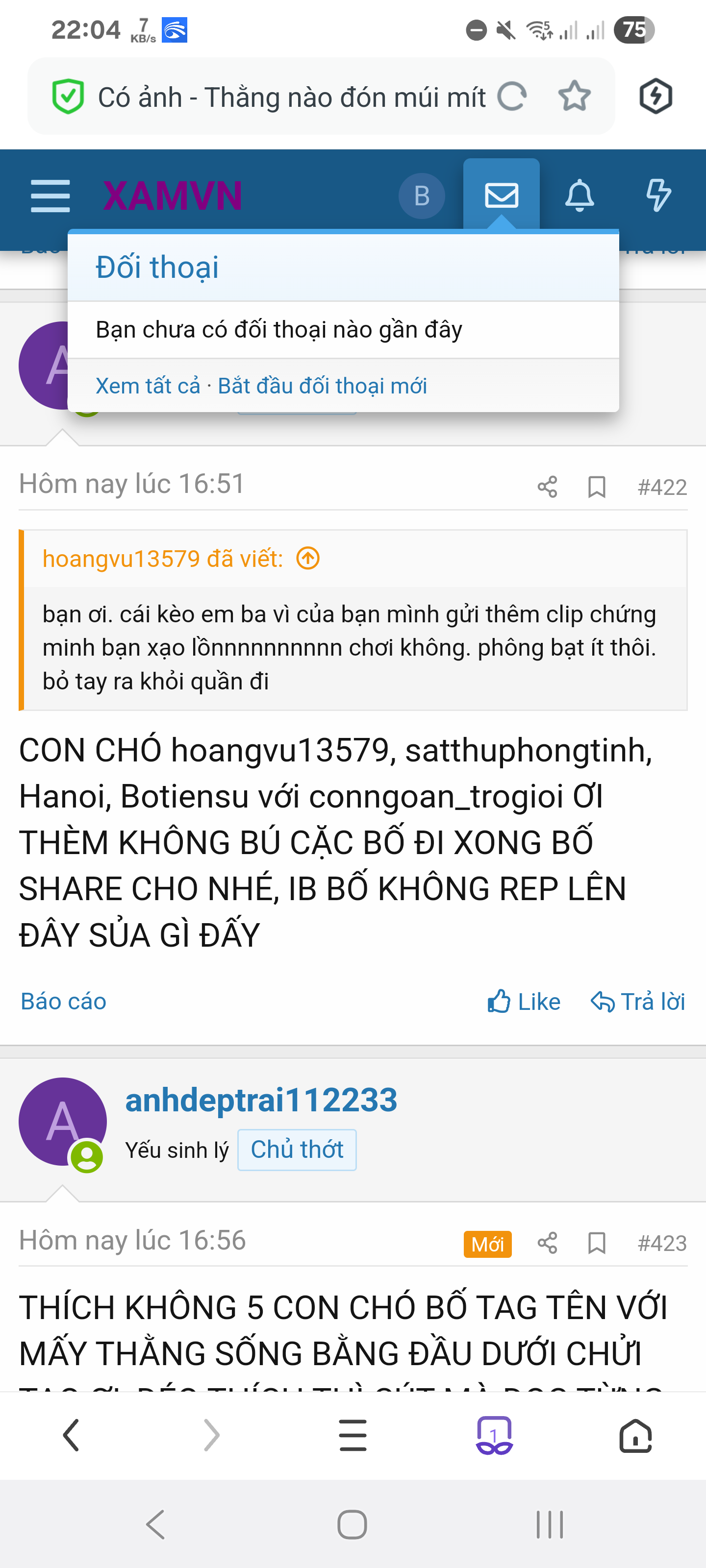Viewport: 706px width, 1568px height.
Task: Reload the page via the refresh control
Action: [512, 96]
